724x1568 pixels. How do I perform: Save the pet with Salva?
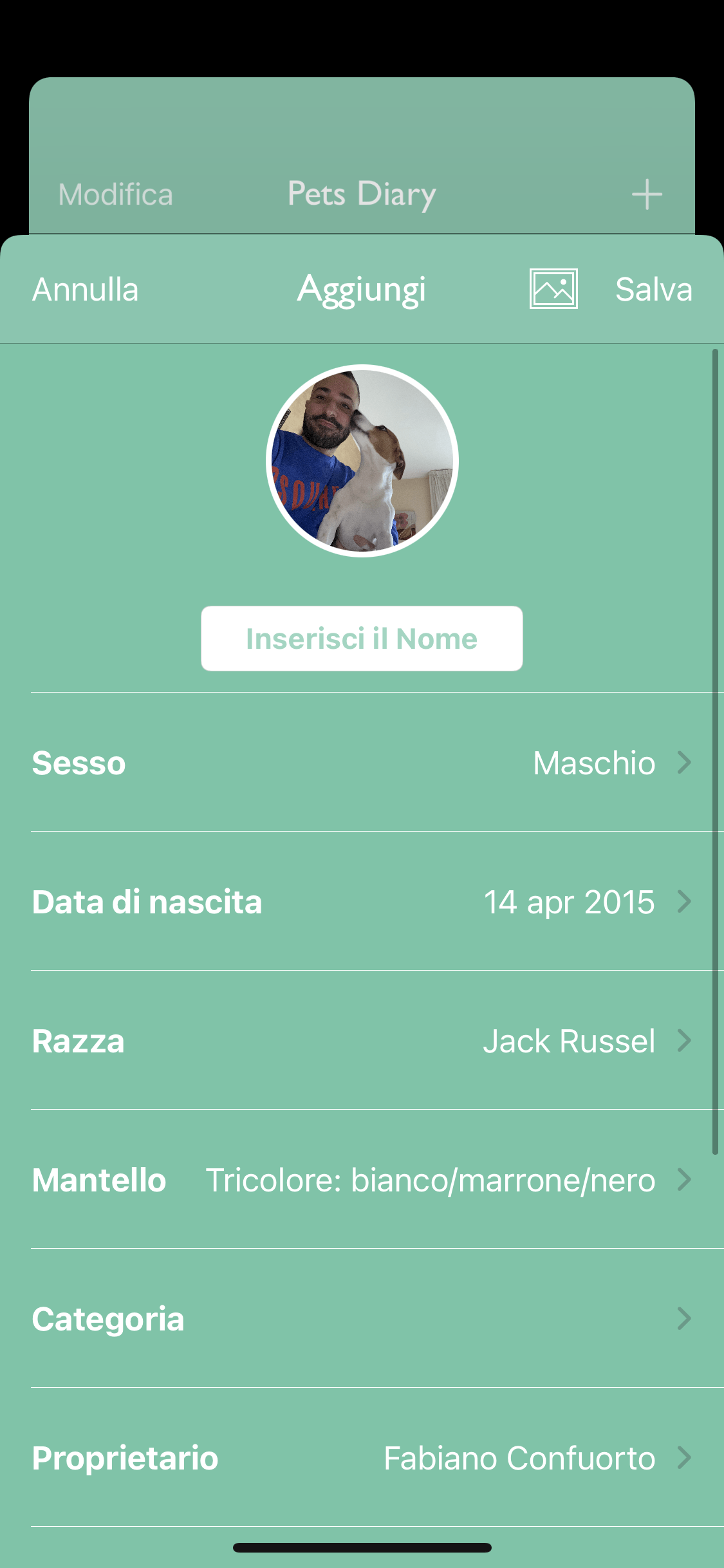[653, 289]
